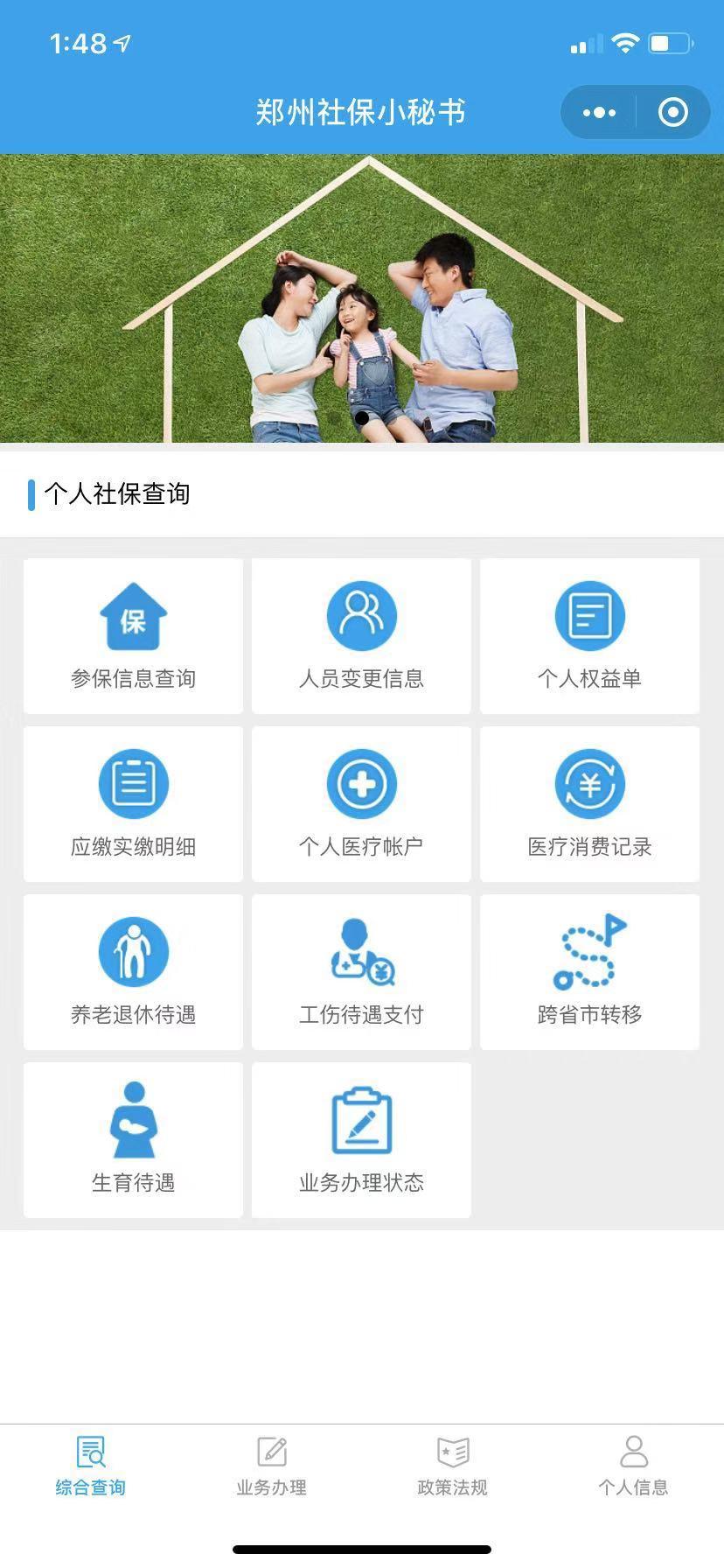The width and height of the screenshot is (724, 1568).
Task: View 医疗消费记录
Action: [x=589, y=804]
